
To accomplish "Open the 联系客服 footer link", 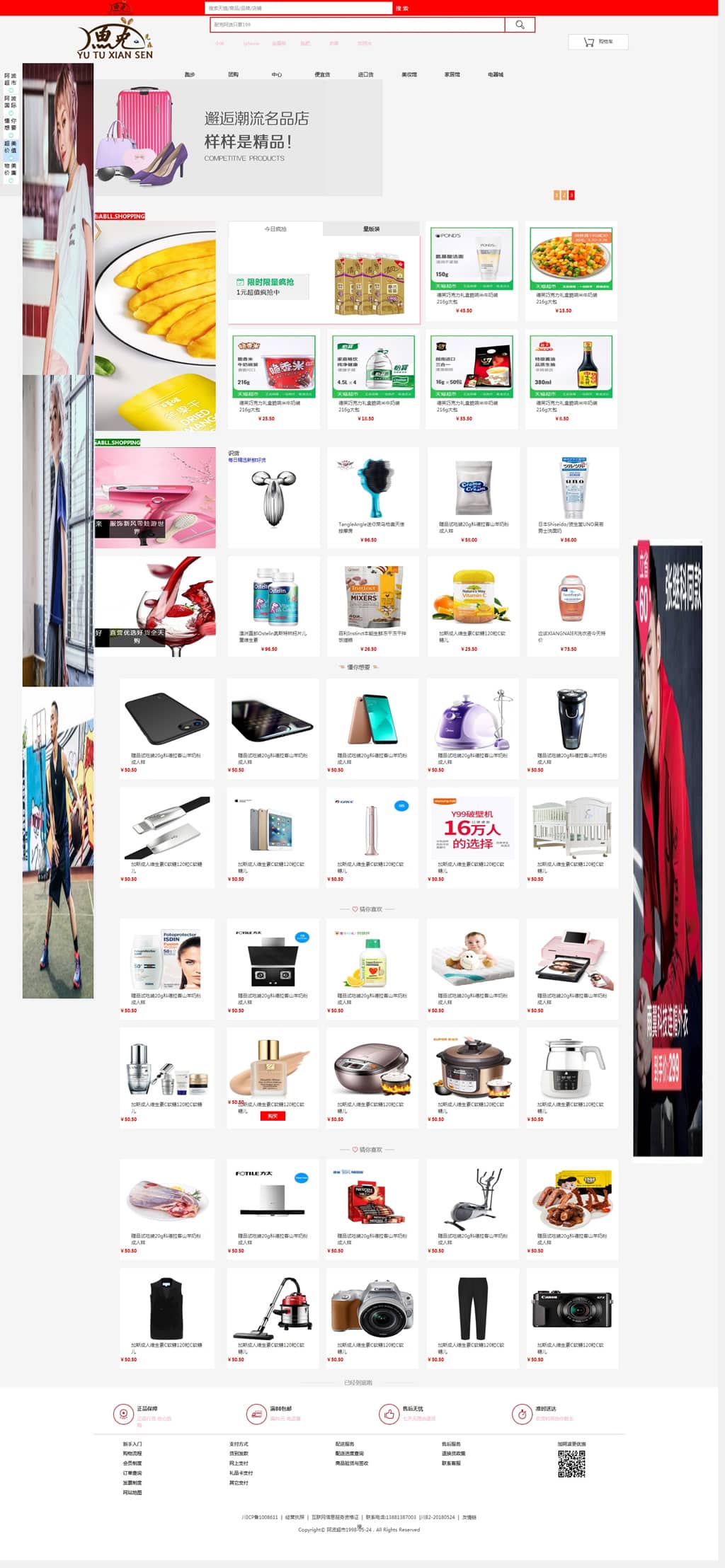I will click(451, 1463).
